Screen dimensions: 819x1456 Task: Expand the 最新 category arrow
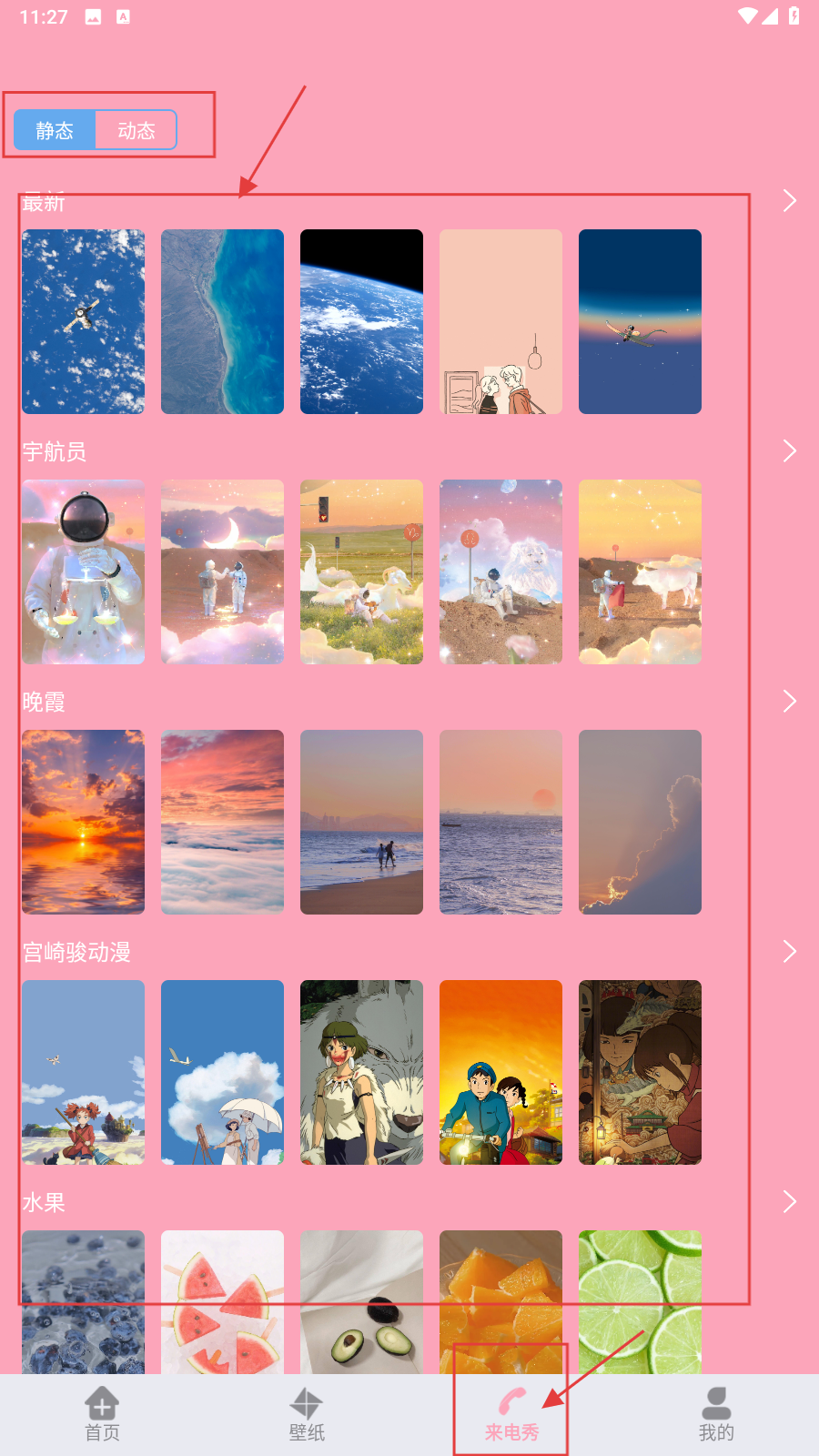pos(789,201)
